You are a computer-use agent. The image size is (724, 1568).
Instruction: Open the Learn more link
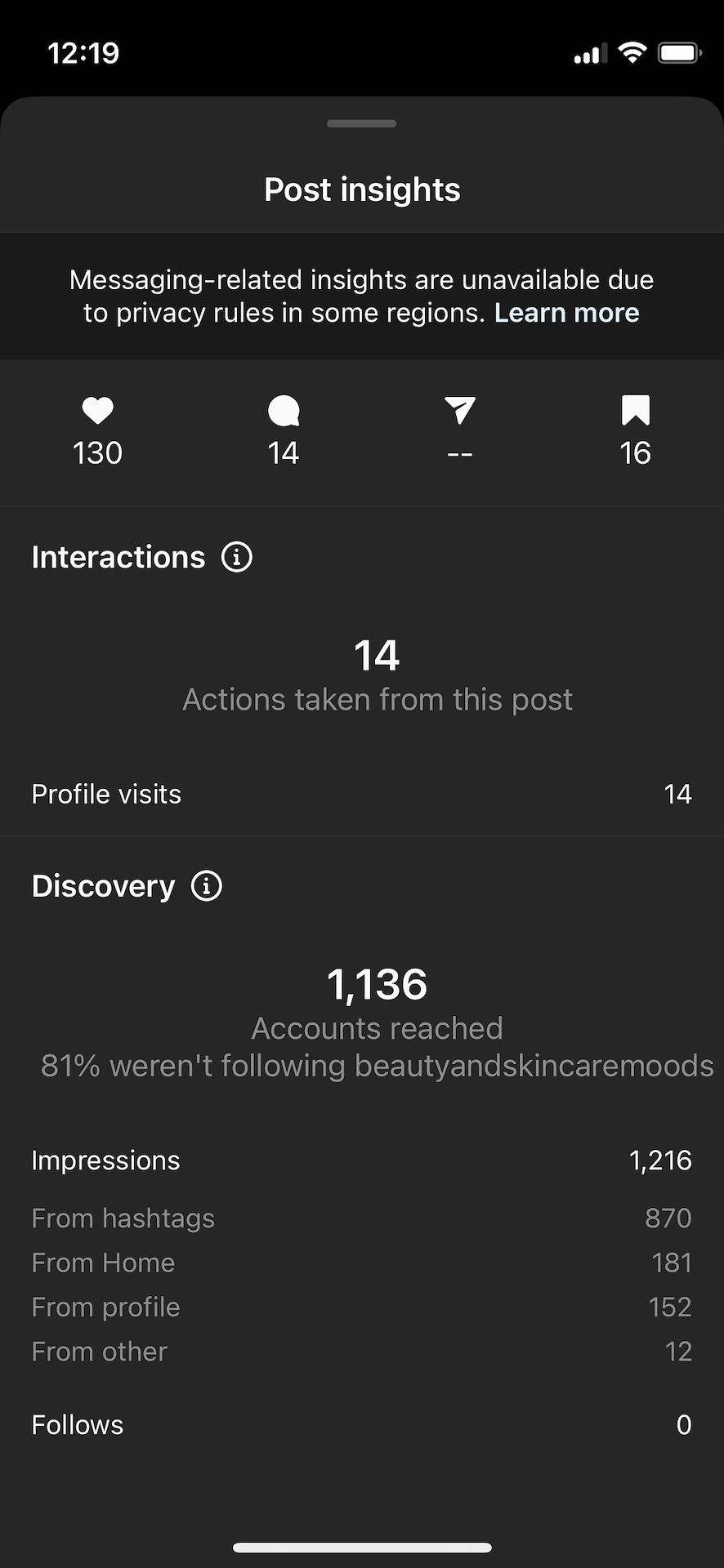(566, 313)
